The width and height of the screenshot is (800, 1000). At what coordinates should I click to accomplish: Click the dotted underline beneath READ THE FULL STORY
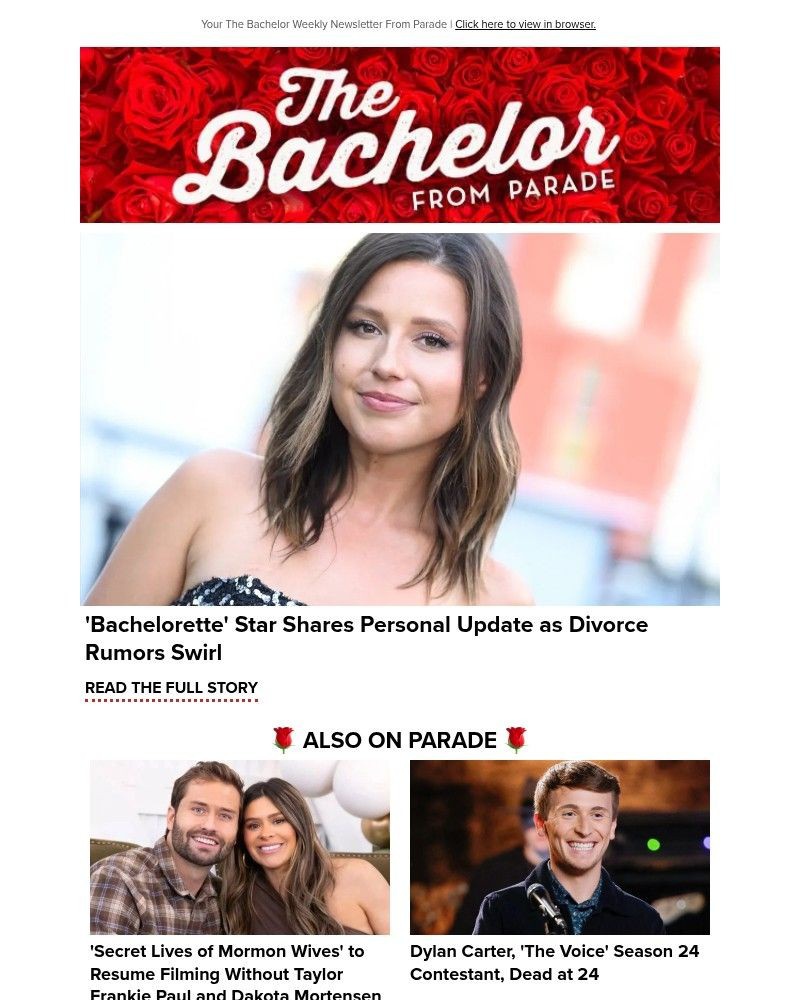[171, 701]
